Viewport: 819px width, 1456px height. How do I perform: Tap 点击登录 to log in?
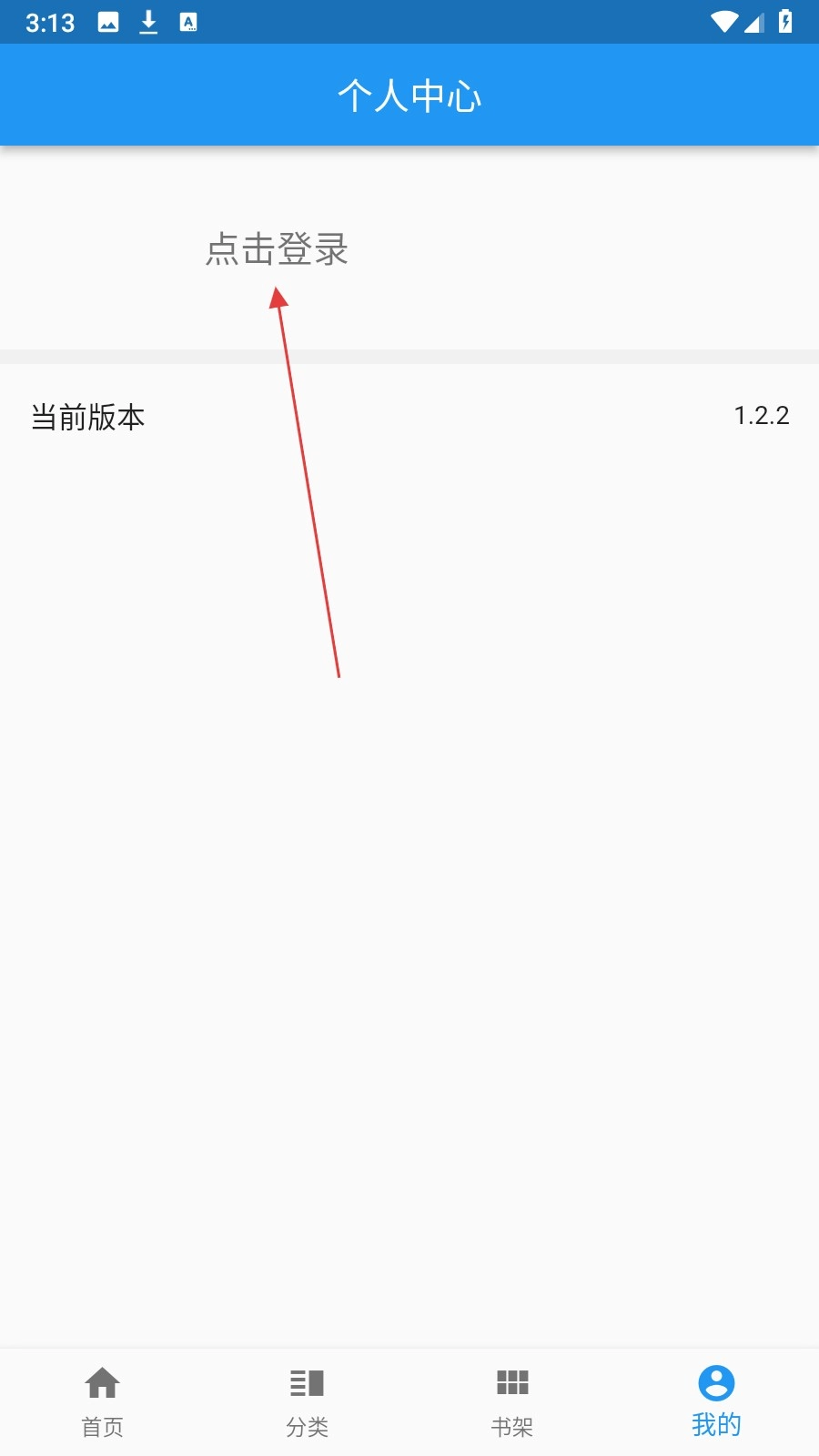[277, 248]
